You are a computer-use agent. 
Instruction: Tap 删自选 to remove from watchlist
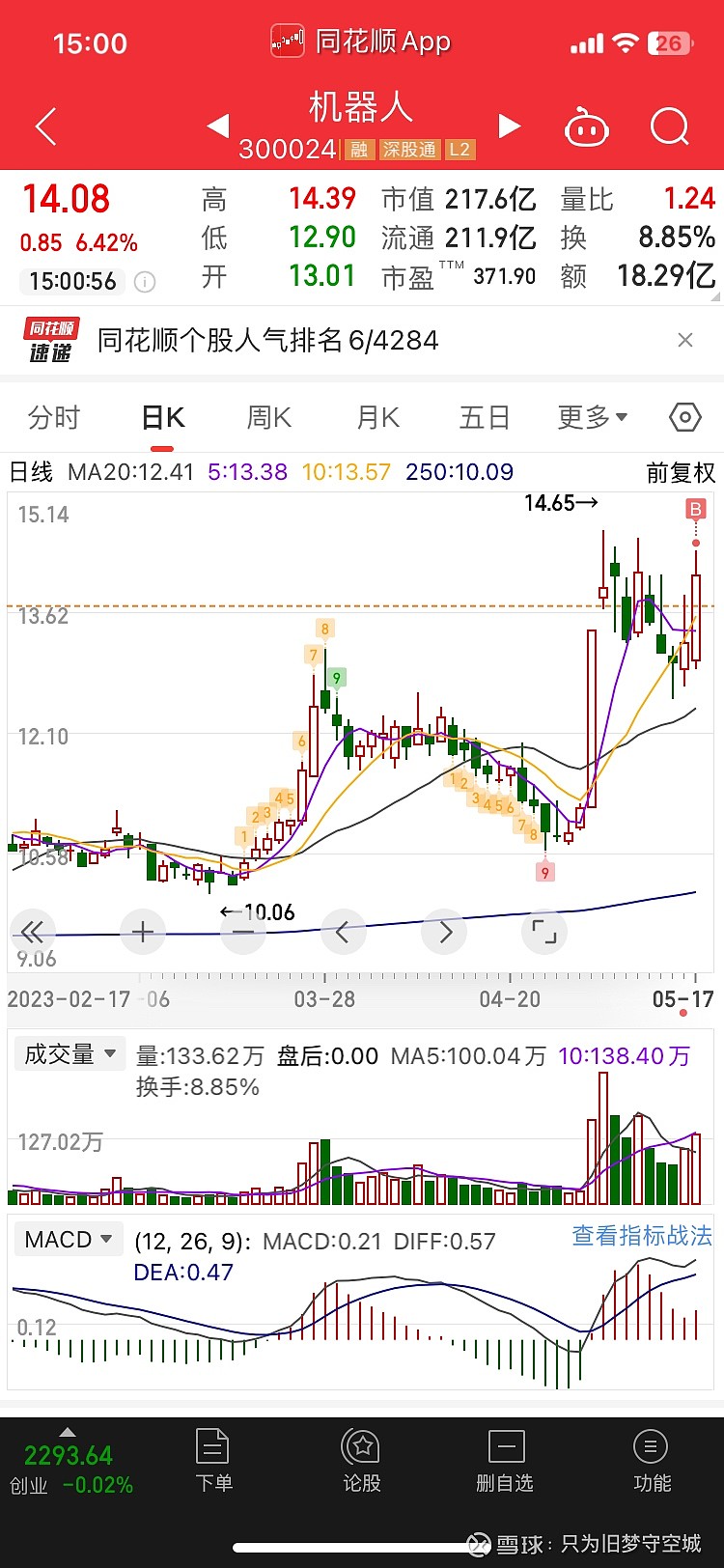(505, 1461)
